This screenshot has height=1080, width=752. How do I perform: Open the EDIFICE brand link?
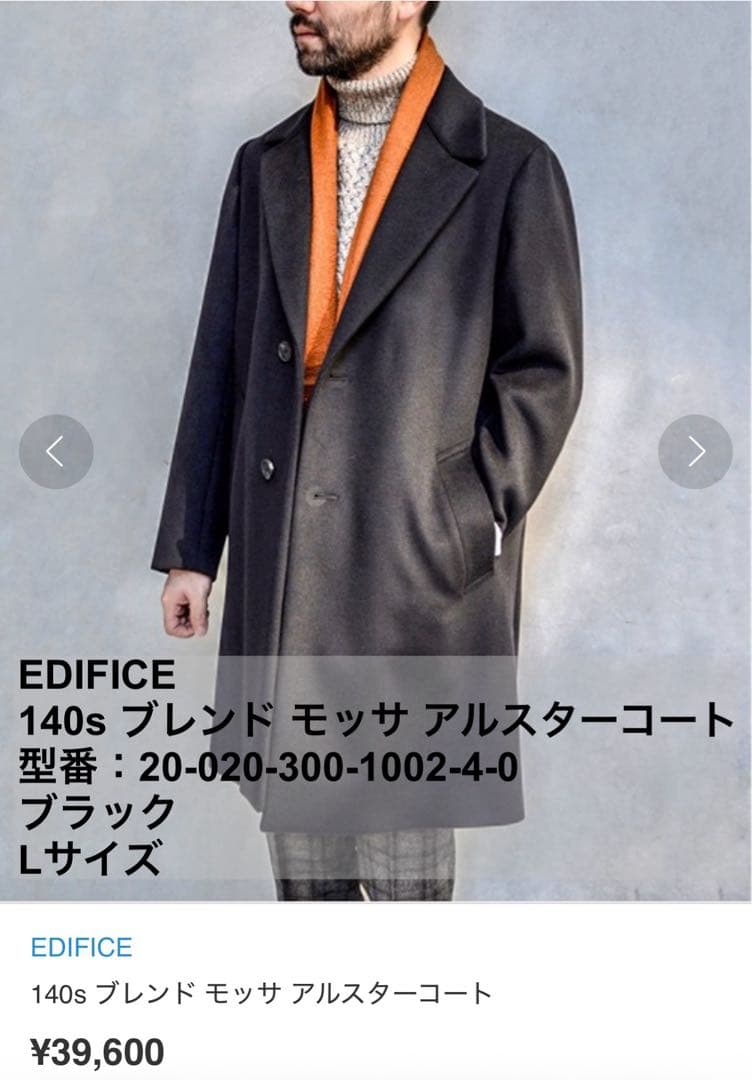click(x=81, y=947)
